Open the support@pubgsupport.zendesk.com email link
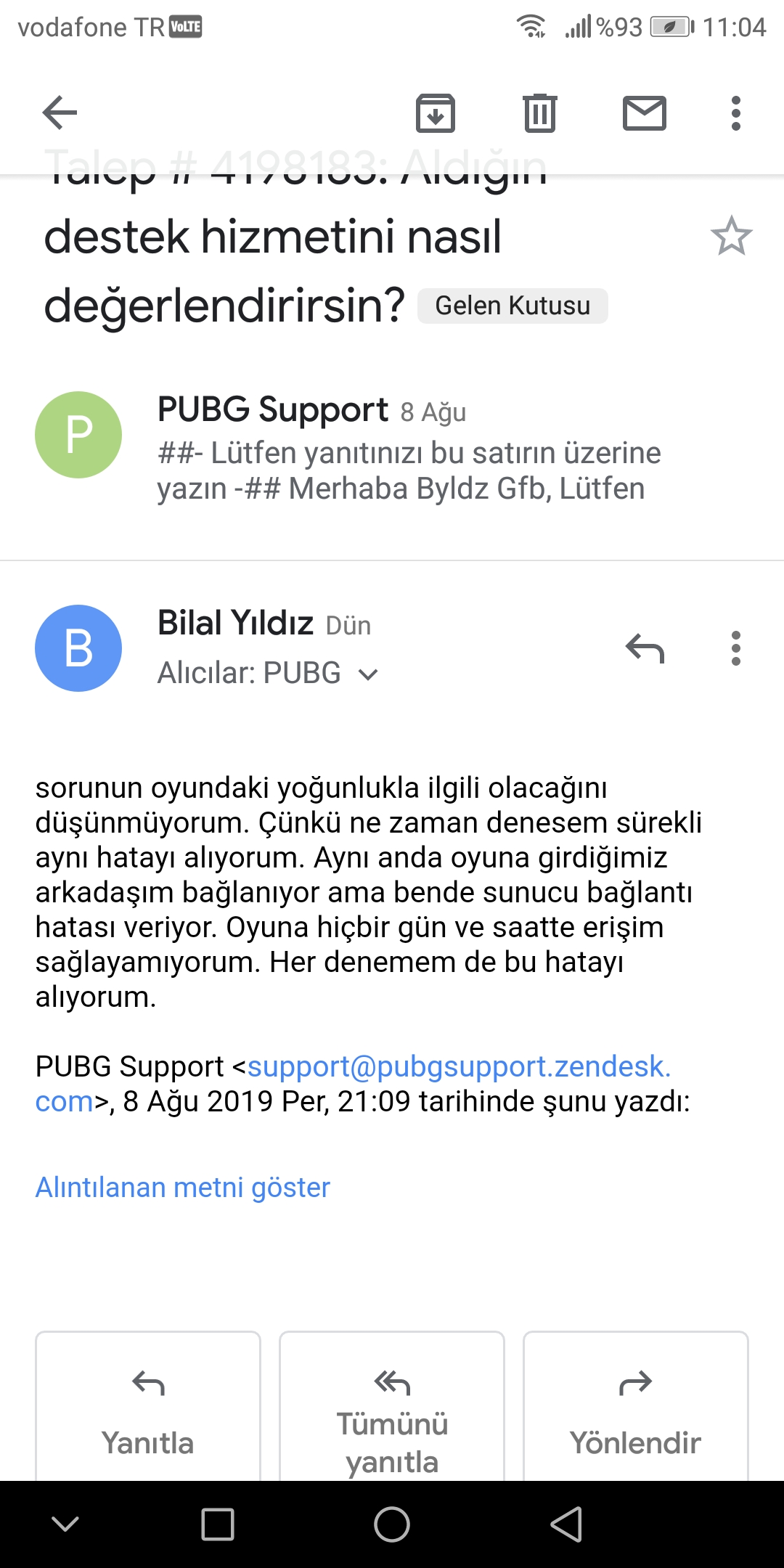This screenshot has width=784, height=1568. (x=353, y=1084)
